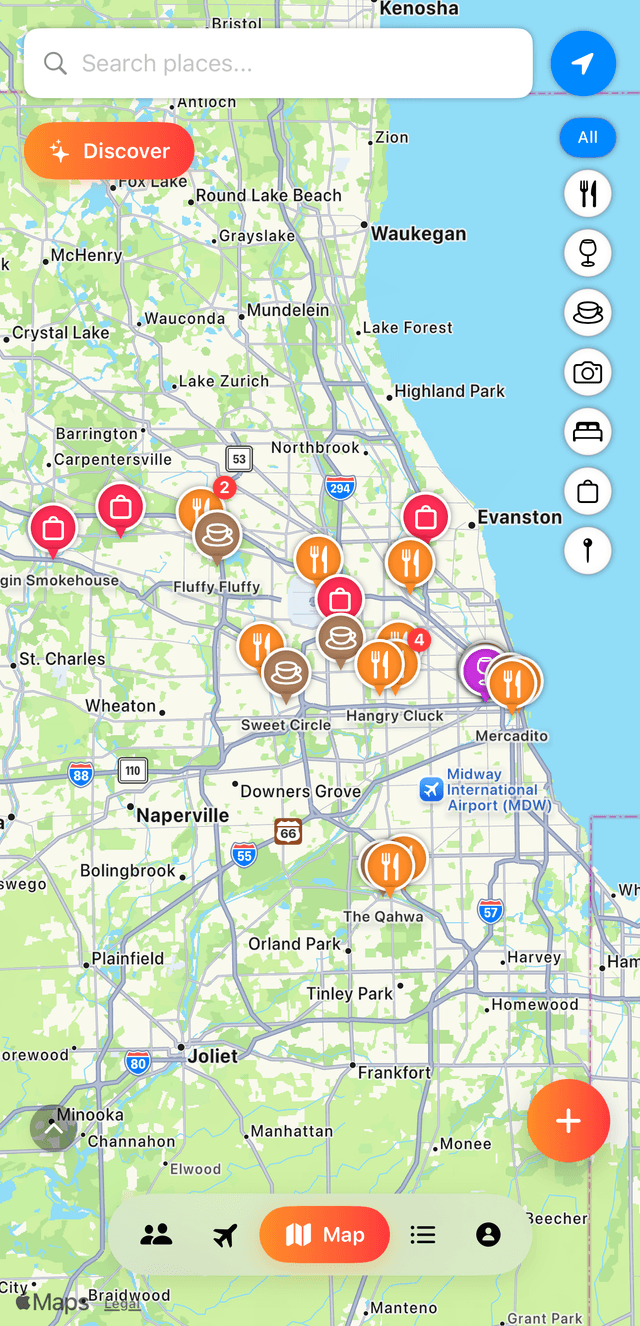The width and height of the screenshot is (640, 1326).
Task: Filter map by pin category
Action: 588,550
